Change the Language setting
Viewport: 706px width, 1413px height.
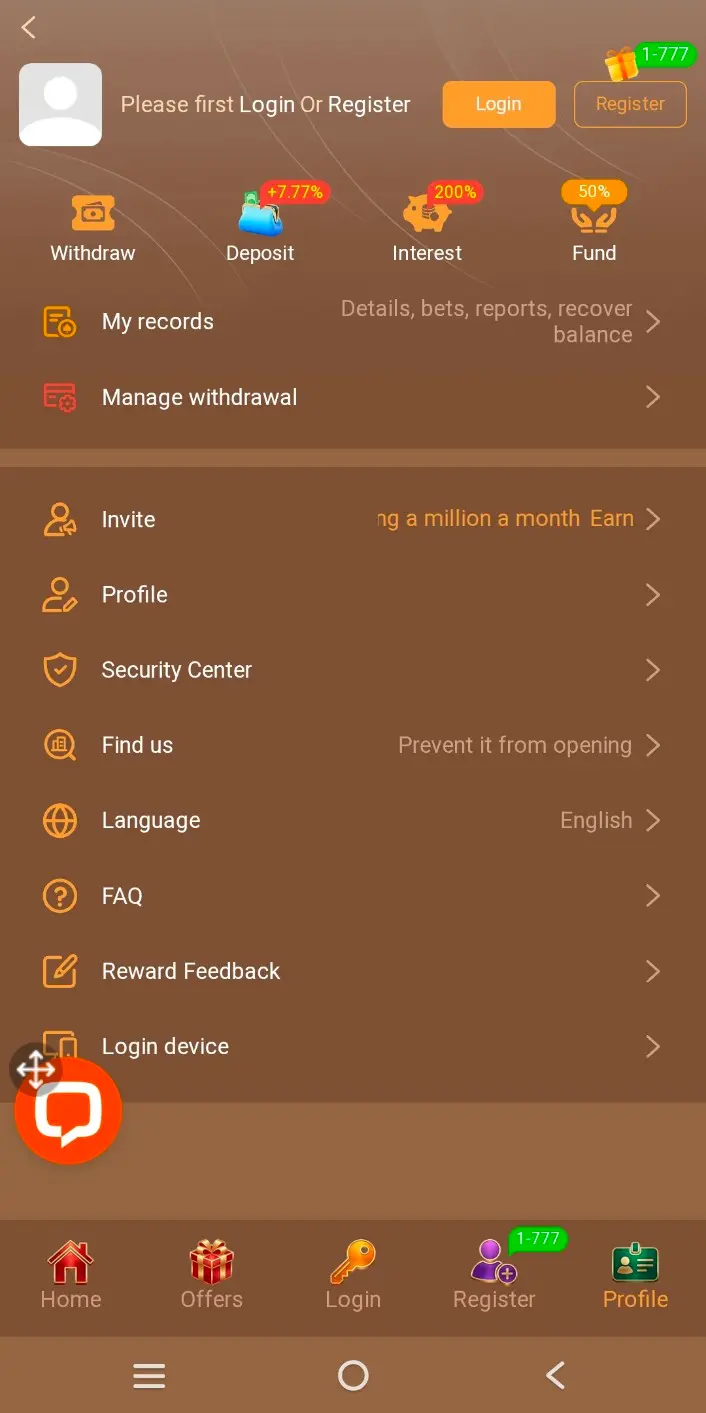click(352, 821)
